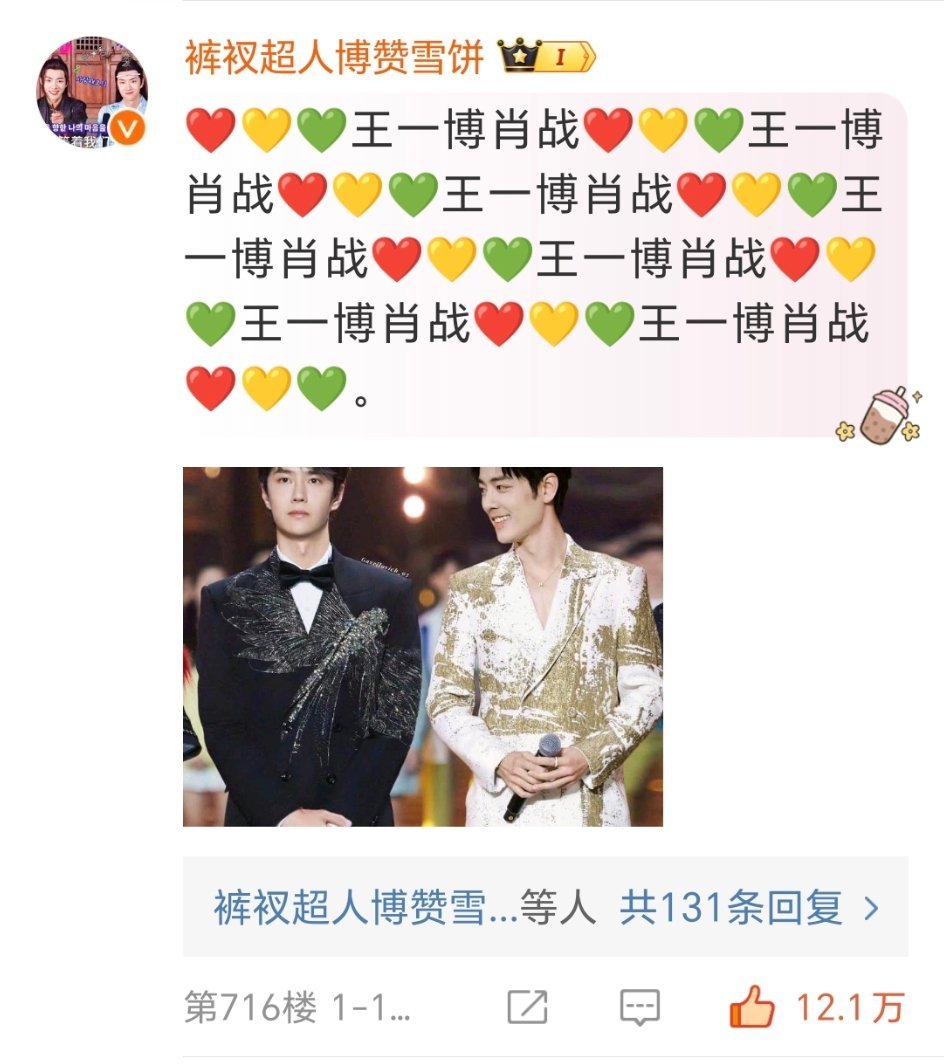
Task: Open the username 裤衩超人博赞雪饼
Action: 334,57
